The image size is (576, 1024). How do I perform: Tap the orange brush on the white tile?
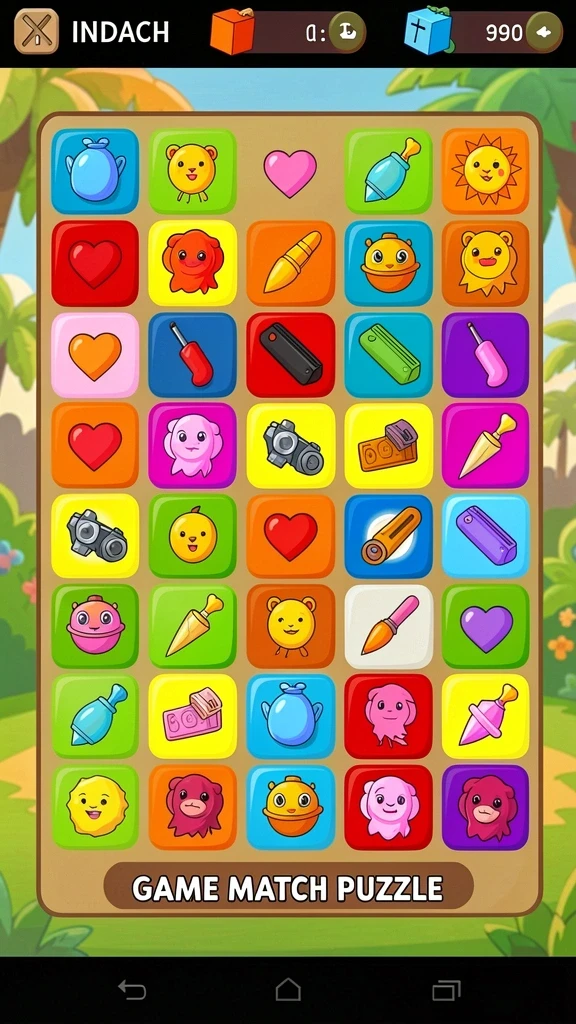(389, 627)
